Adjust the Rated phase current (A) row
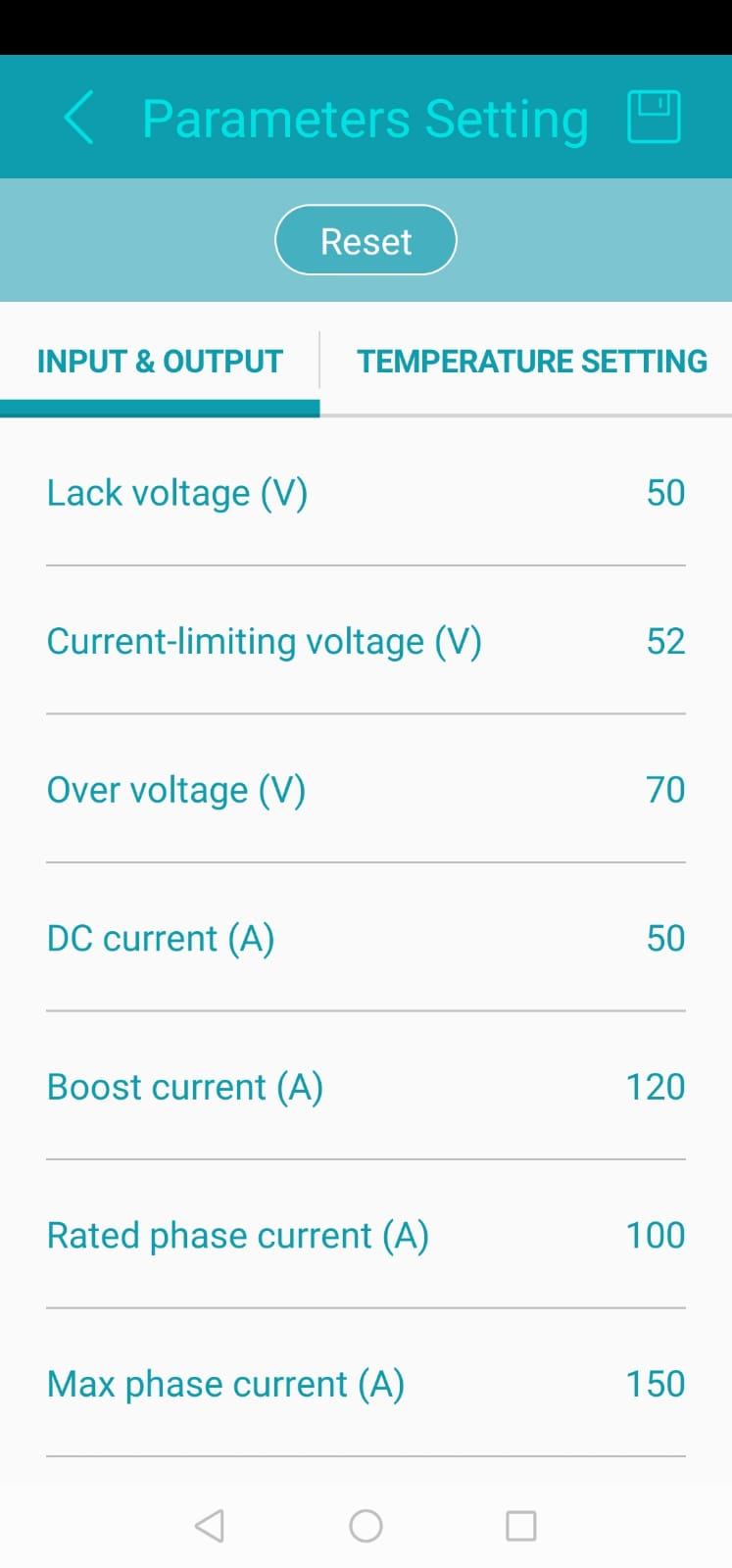 366,1236
